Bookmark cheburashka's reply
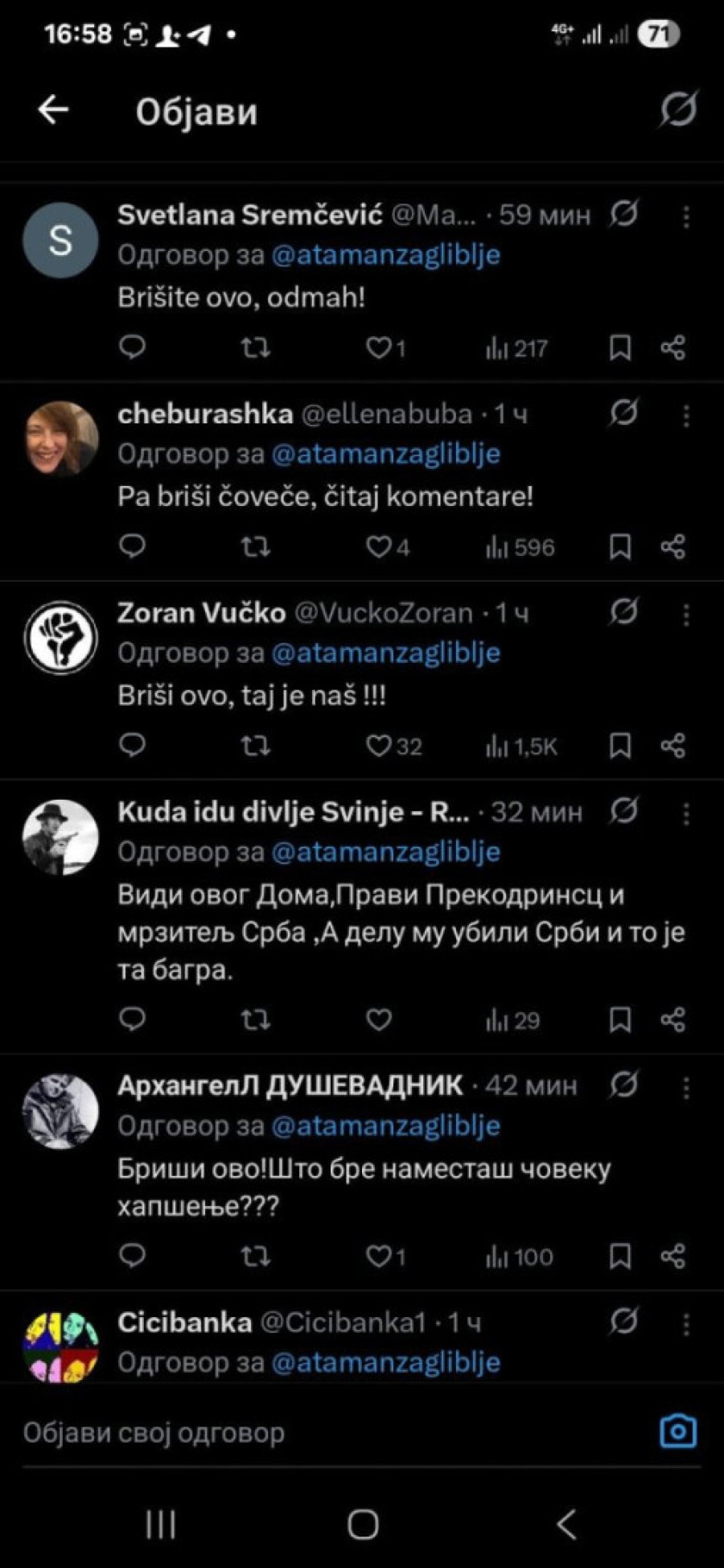This screenshot has width=724, height=1568. [619, 547]
